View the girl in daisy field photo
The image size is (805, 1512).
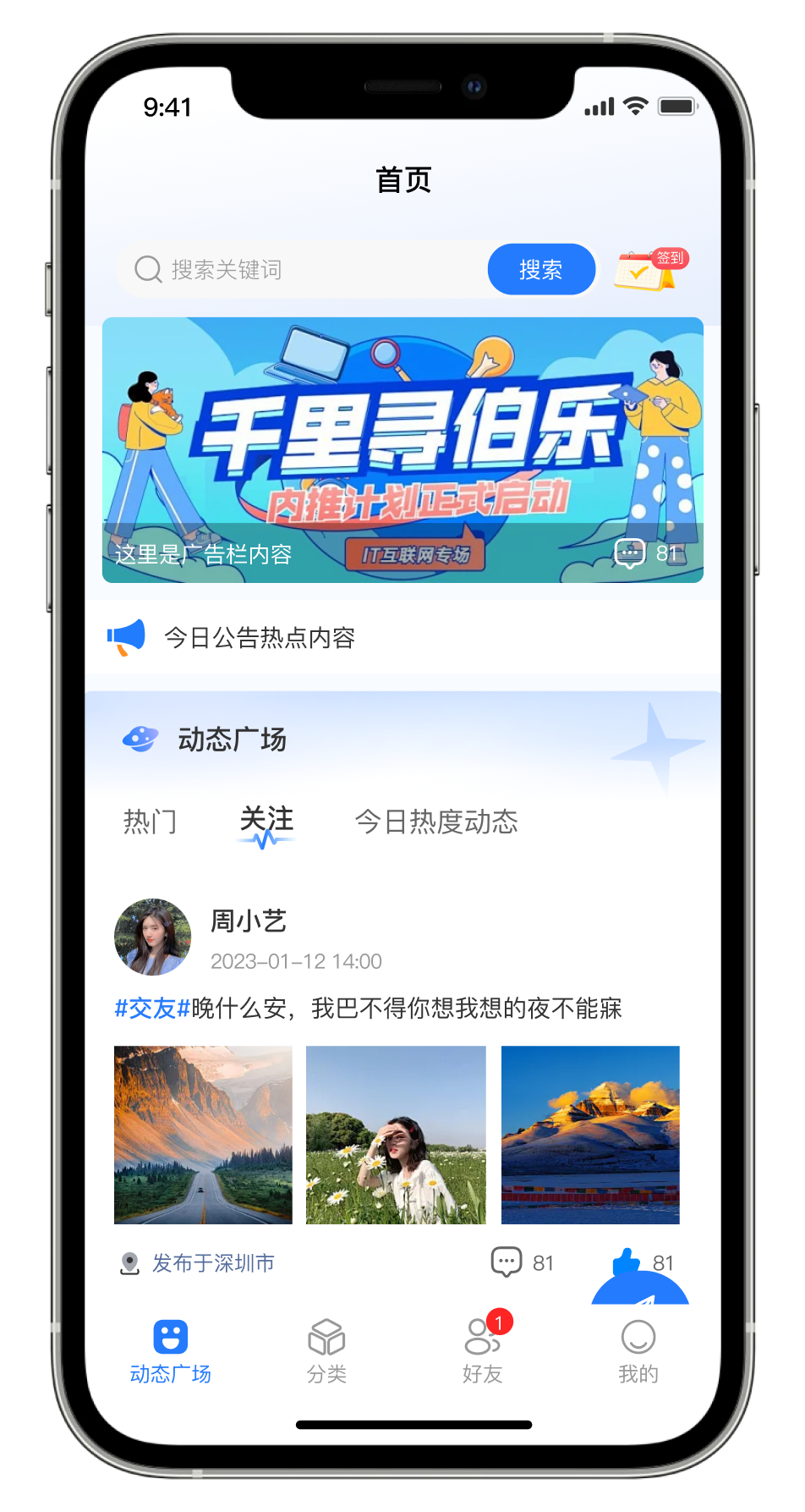coord(396,1135)
